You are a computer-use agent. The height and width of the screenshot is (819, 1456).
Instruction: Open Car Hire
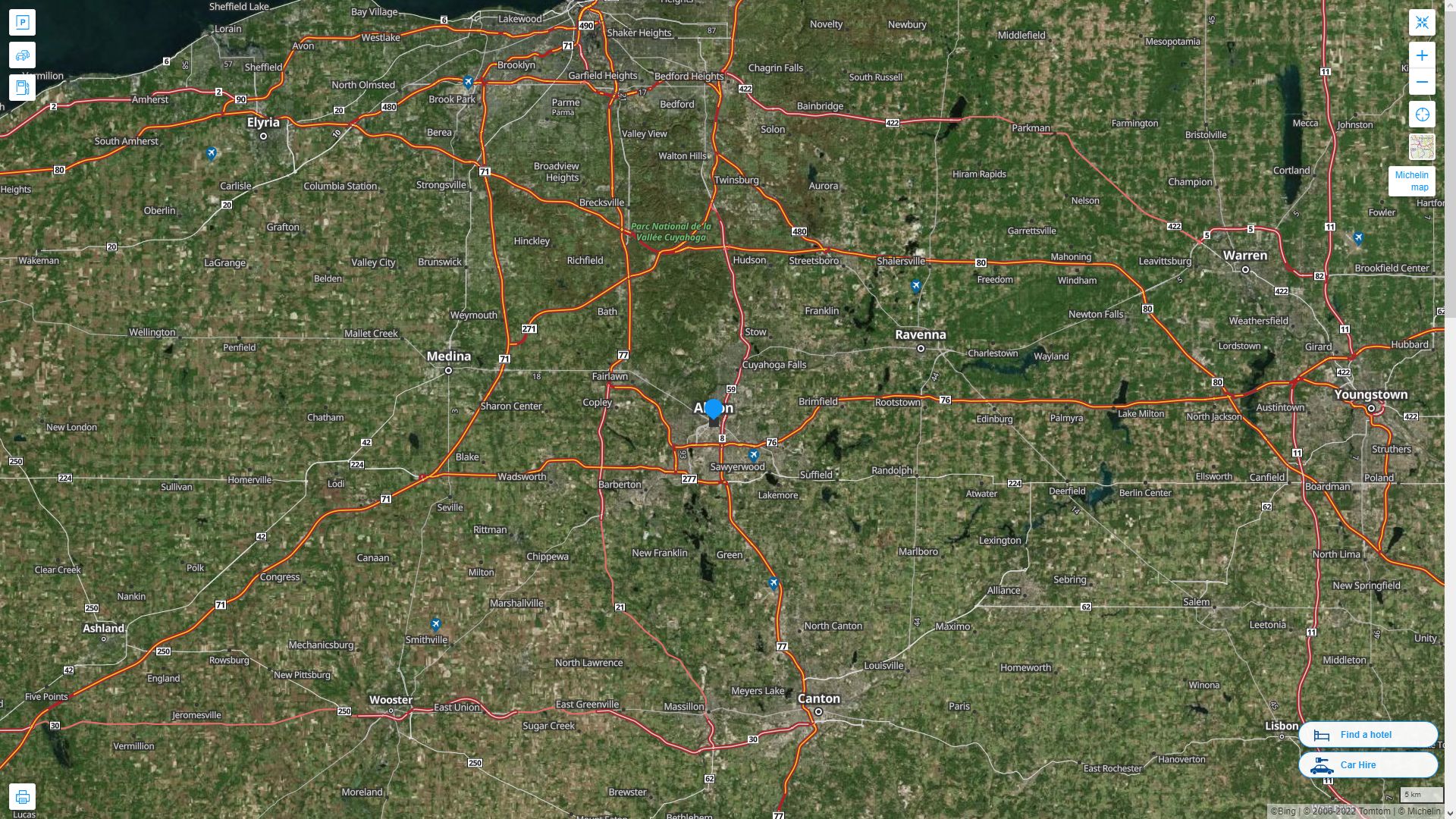point(1367,764)
